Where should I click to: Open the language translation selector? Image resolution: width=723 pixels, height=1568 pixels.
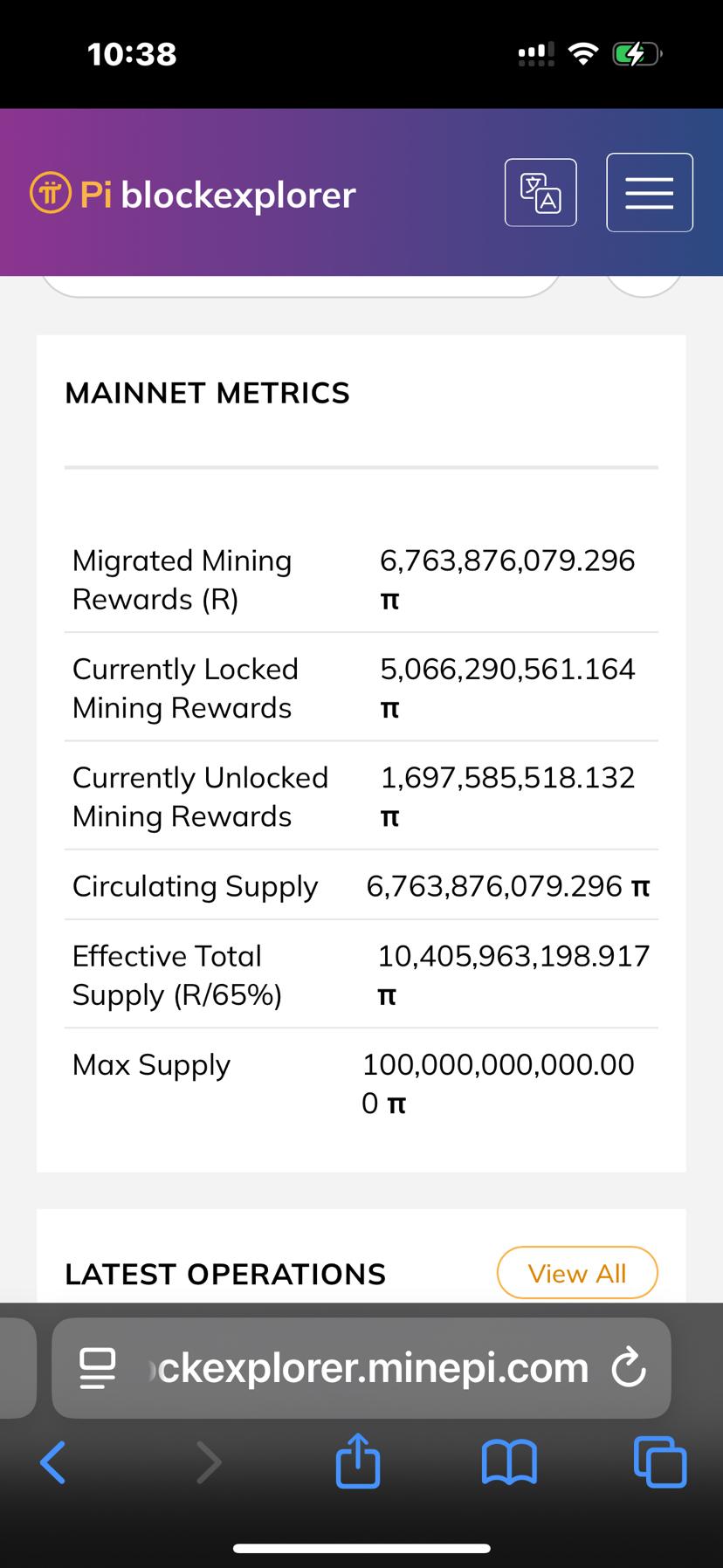[x=541, y=193]
